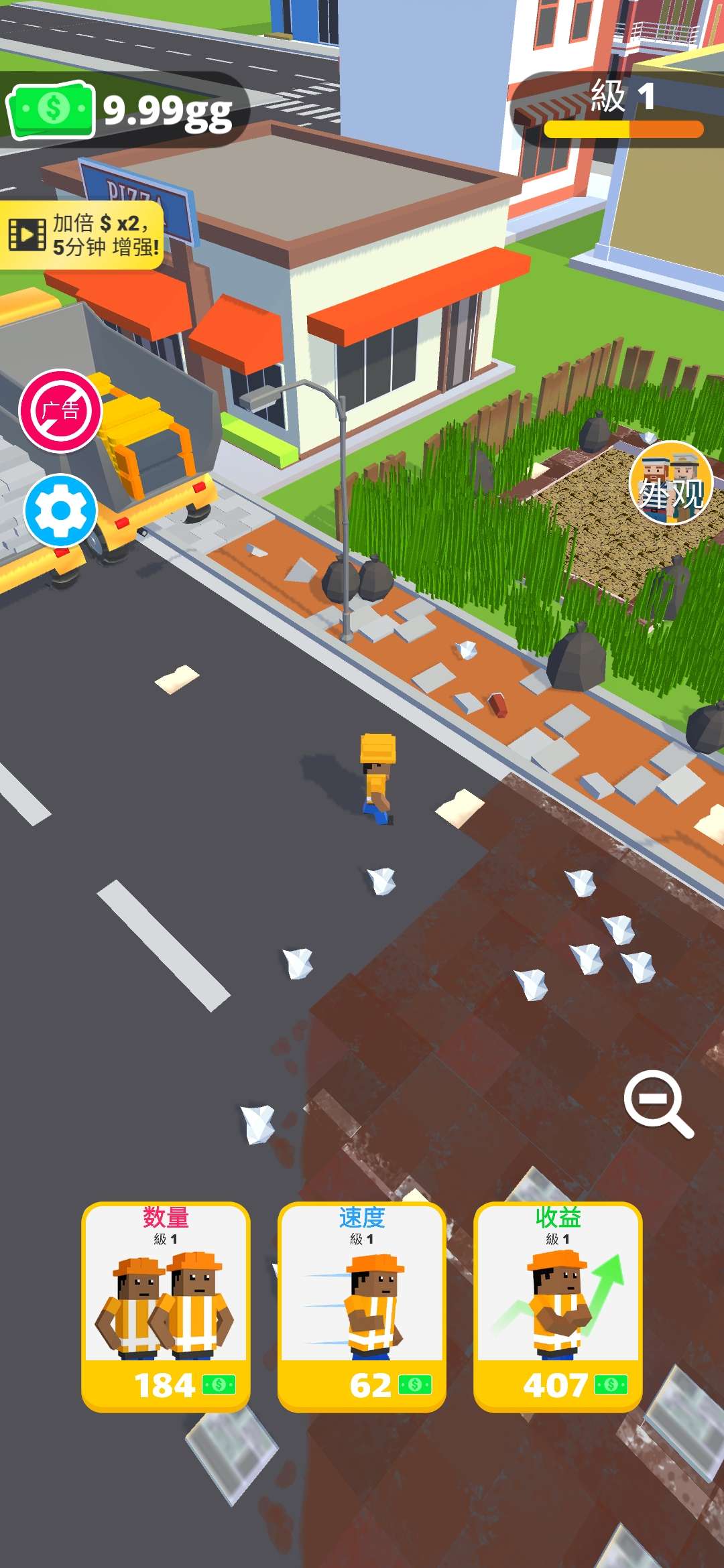Open the settings gear
This screenshot has height=1568, width=724.
[60, 511]
